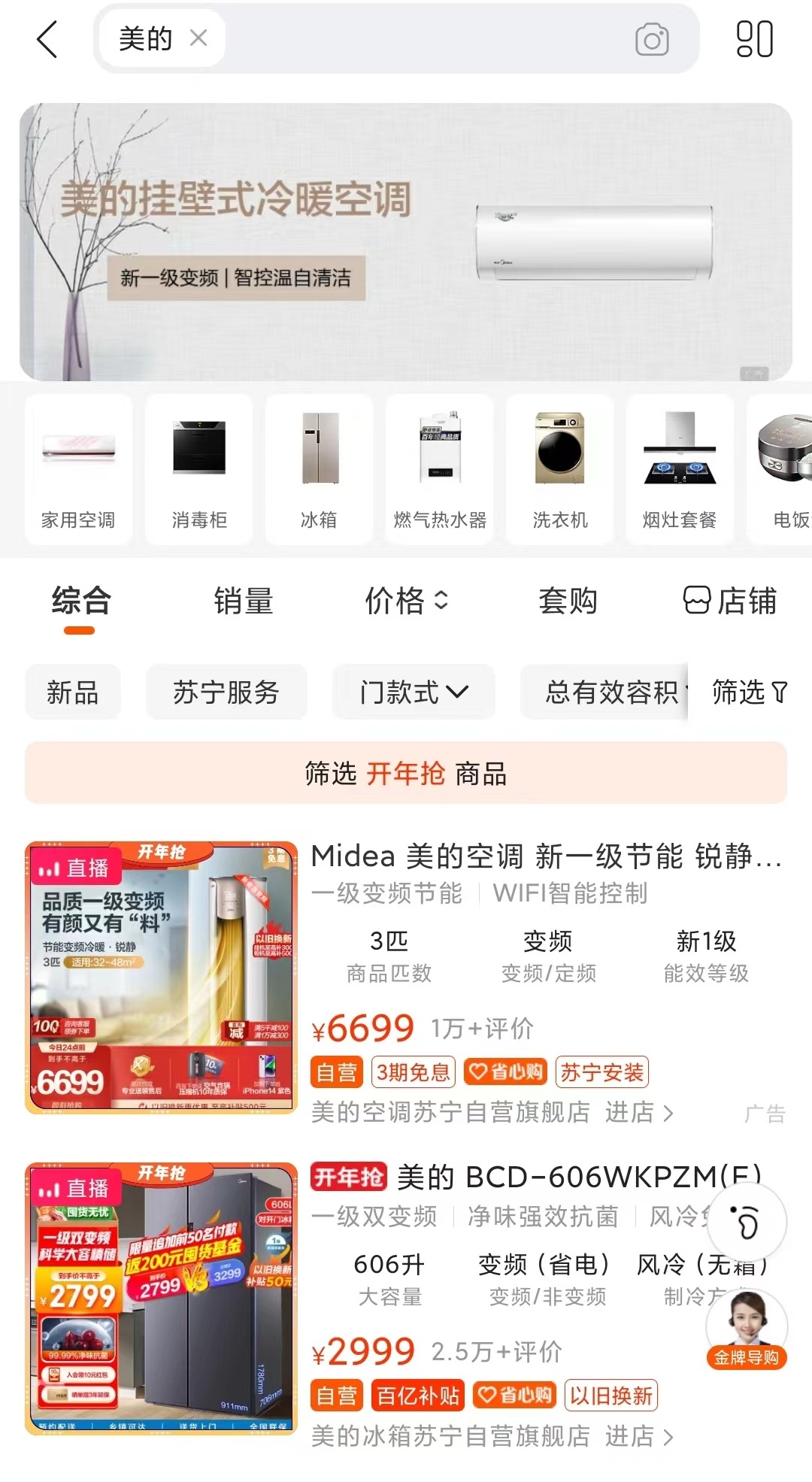This screenshot has height=1482, width=812.
Task: Remove the 美的 search keyword tag
Action: coord(198,38)
